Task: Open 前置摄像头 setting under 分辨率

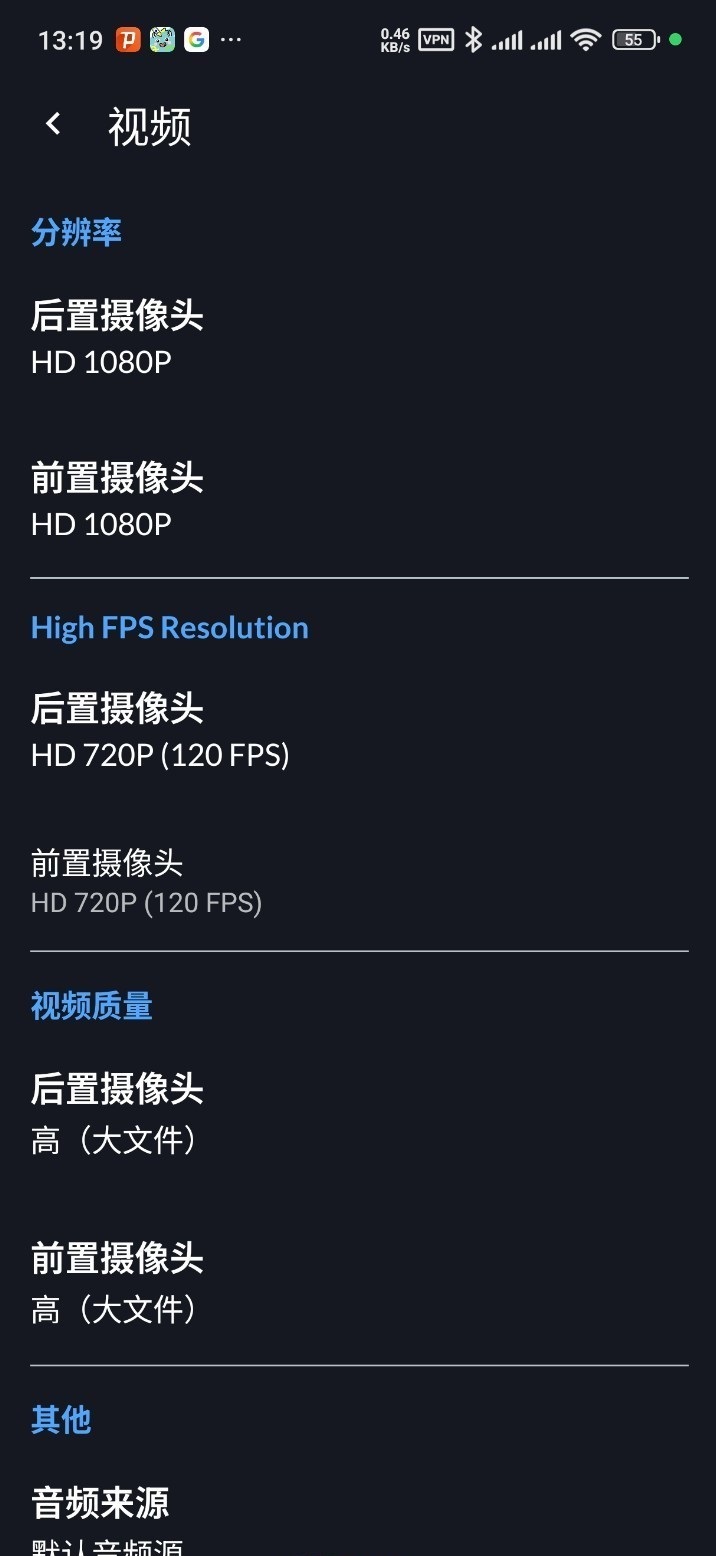Action: click(117, 499)
